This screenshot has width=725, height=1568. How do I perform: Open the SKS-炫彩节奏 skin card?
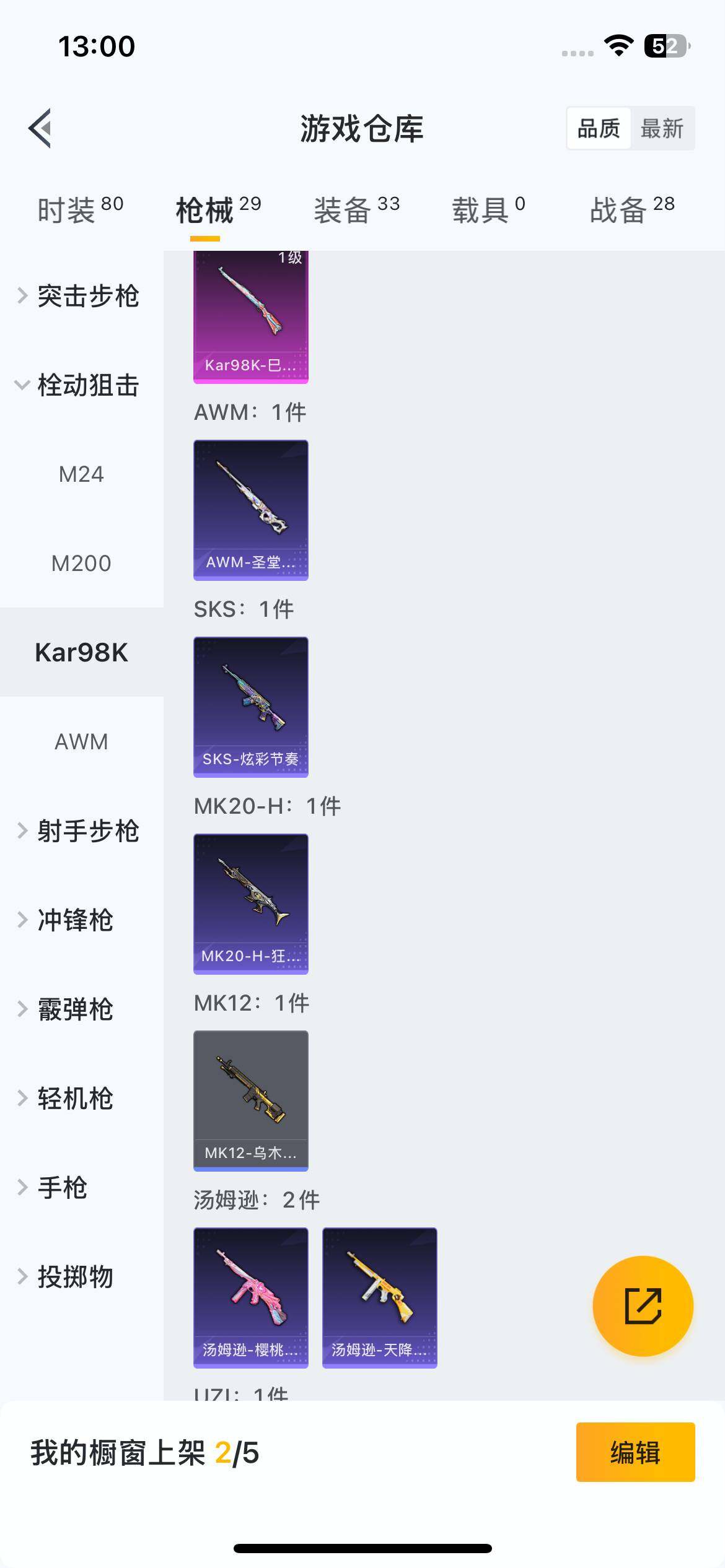(x=251, y=707)
